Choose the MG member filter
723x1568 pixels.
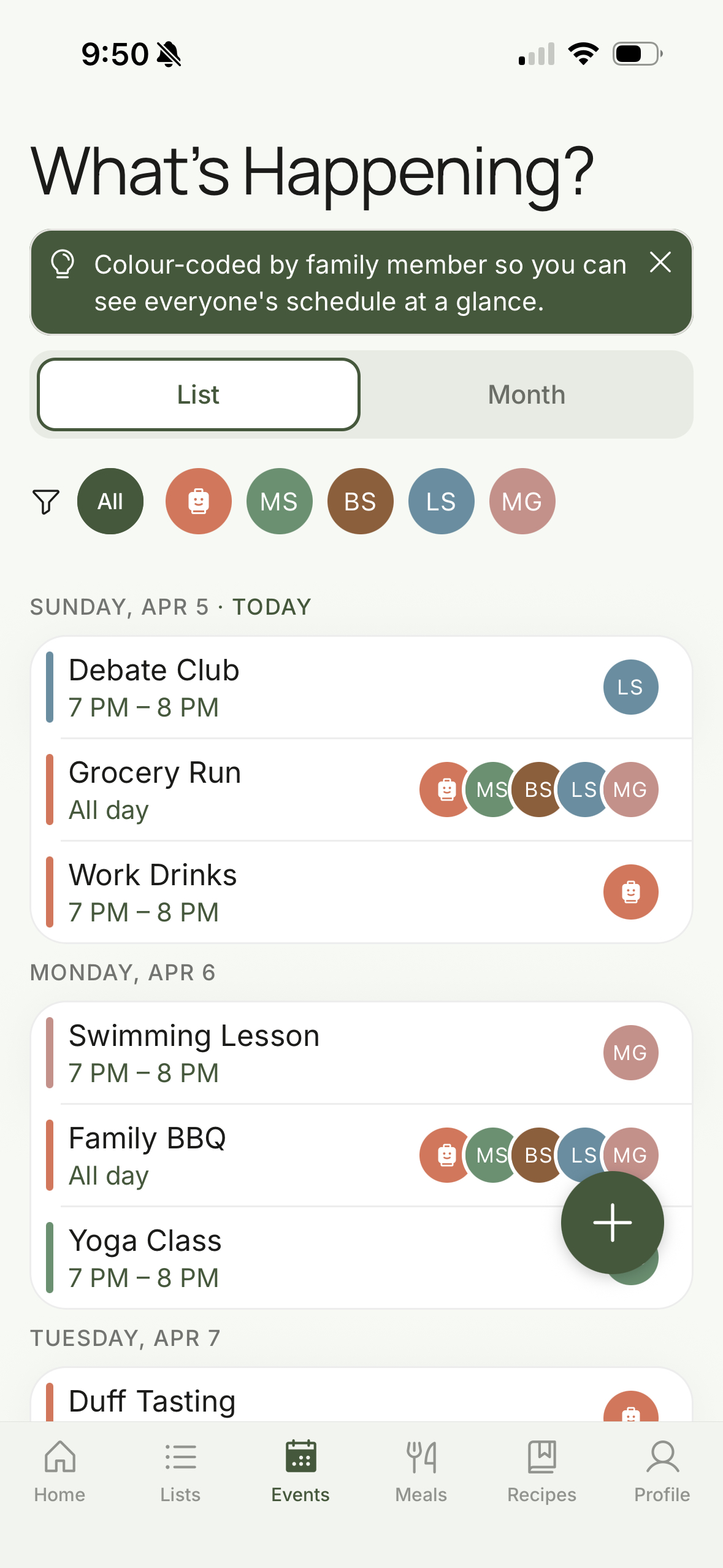(522, 501)
